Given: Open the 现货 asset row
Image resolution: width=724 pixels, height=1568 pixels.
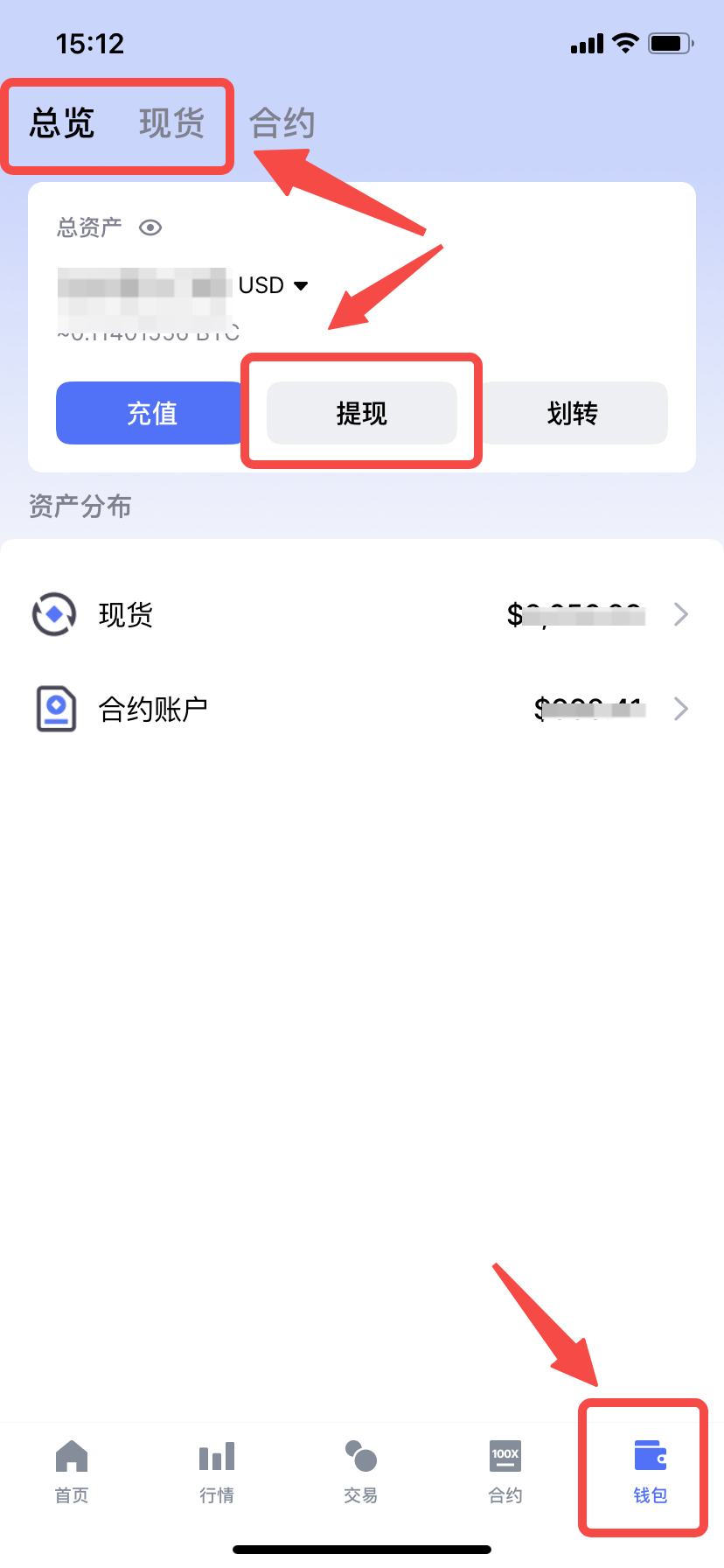Looking at the screenshot, I should pos(362,615).
